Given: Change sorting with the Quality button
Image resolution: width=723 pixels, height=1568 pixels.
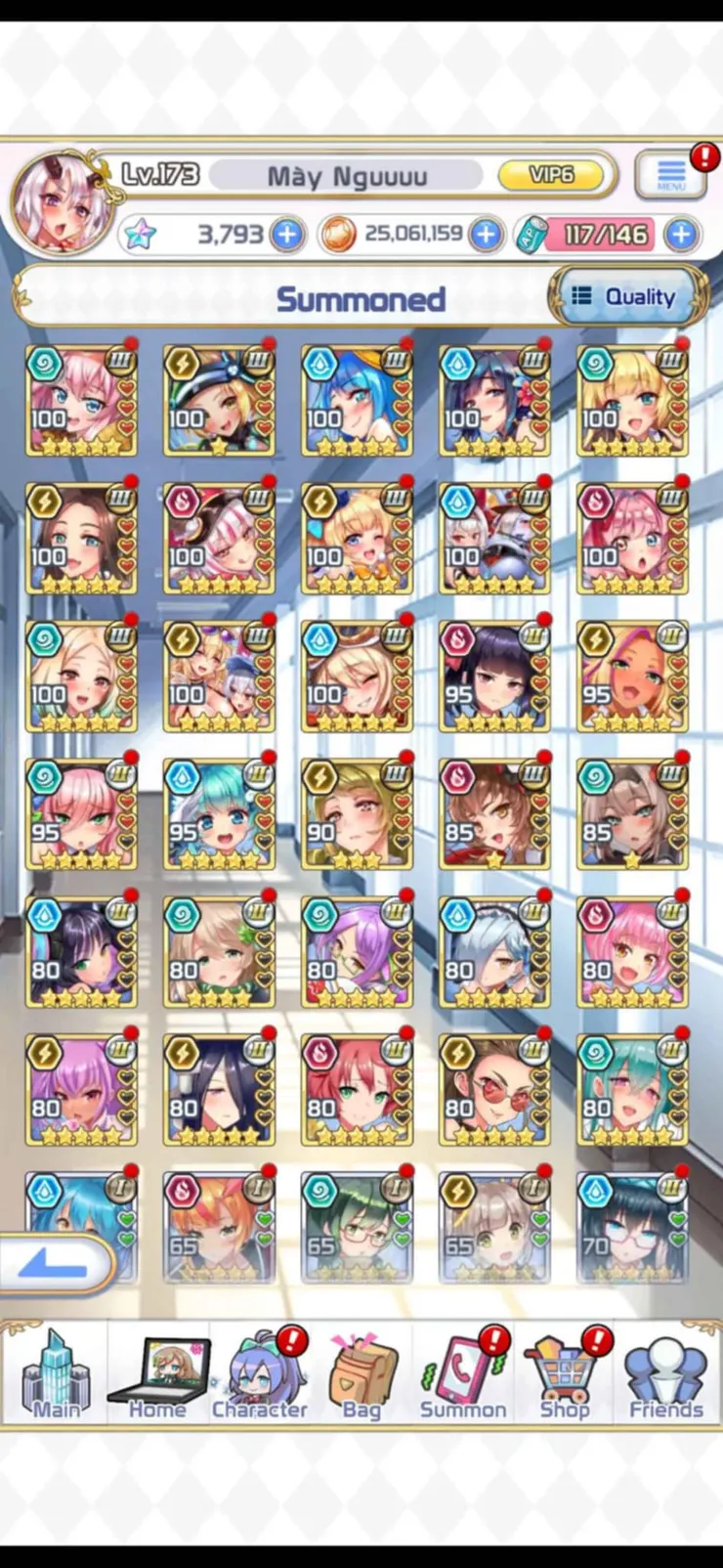Looking at the screenshot, I should pyautogui.click(x=626, y=296).
